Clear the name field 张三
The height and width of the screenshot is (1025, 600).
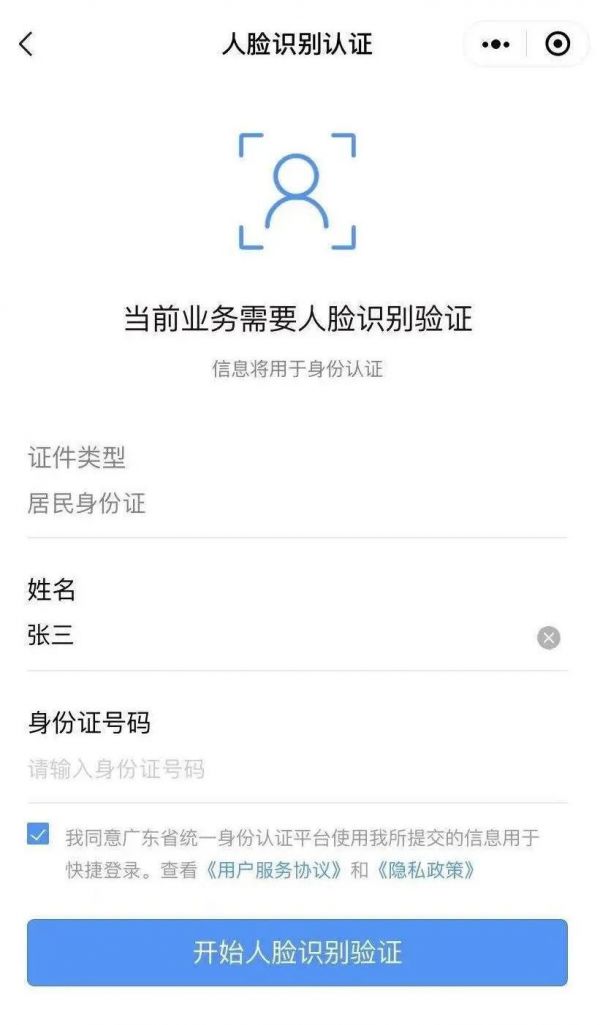pyautogui.click(x=548, y=638)
